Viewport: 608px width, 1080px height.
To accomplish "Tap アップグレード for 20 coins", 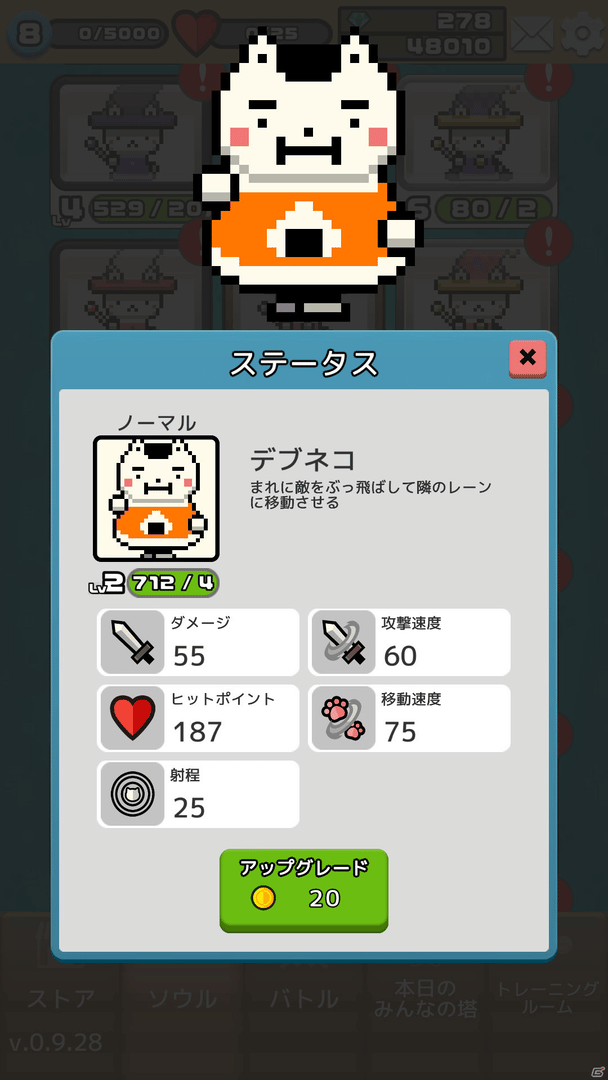I will click(x=303, y=889).
